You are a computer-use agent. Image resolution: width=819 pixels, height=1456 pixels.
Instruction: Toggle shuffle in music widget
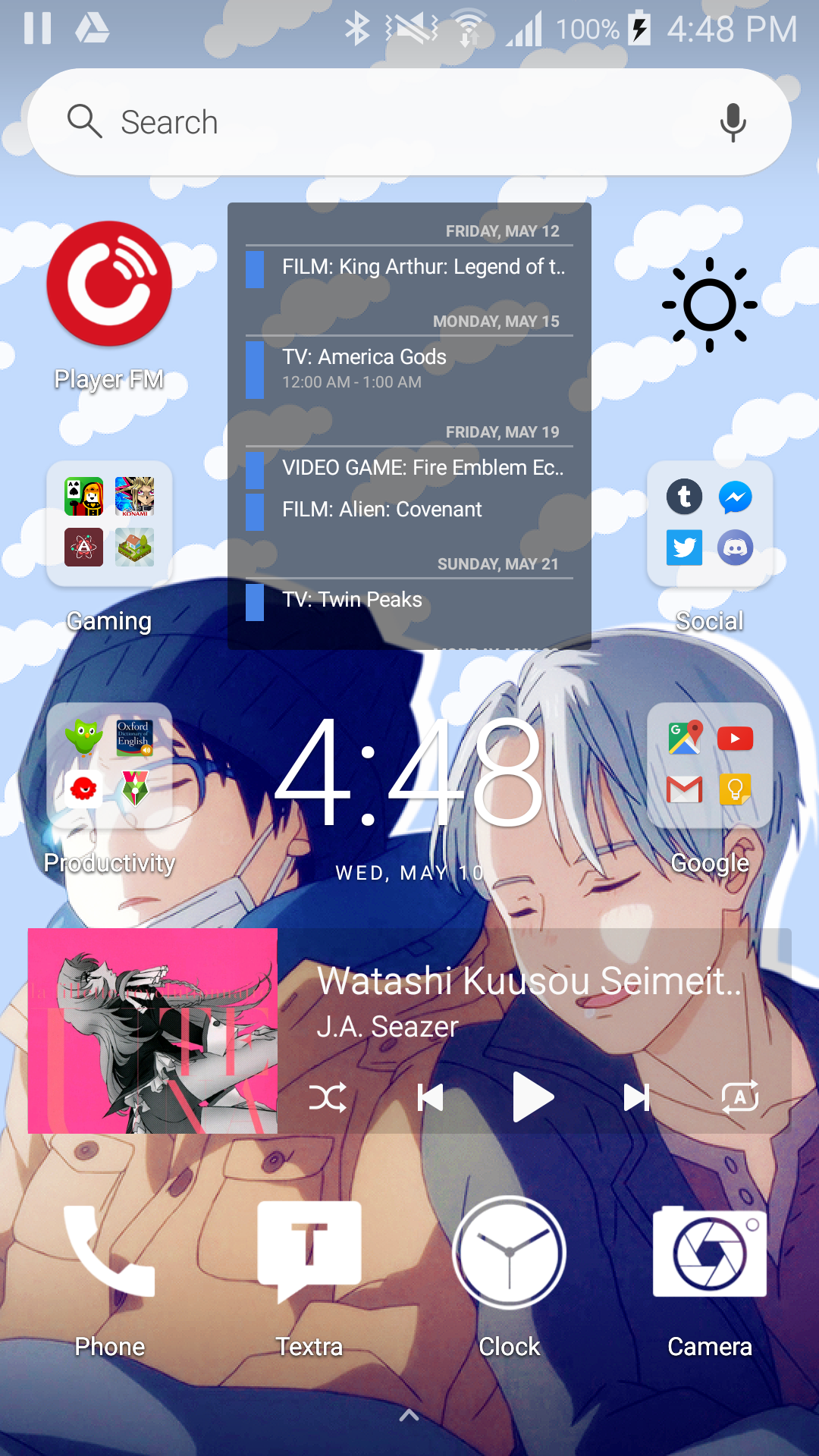pyautogui.click(x=328, y=1097)
